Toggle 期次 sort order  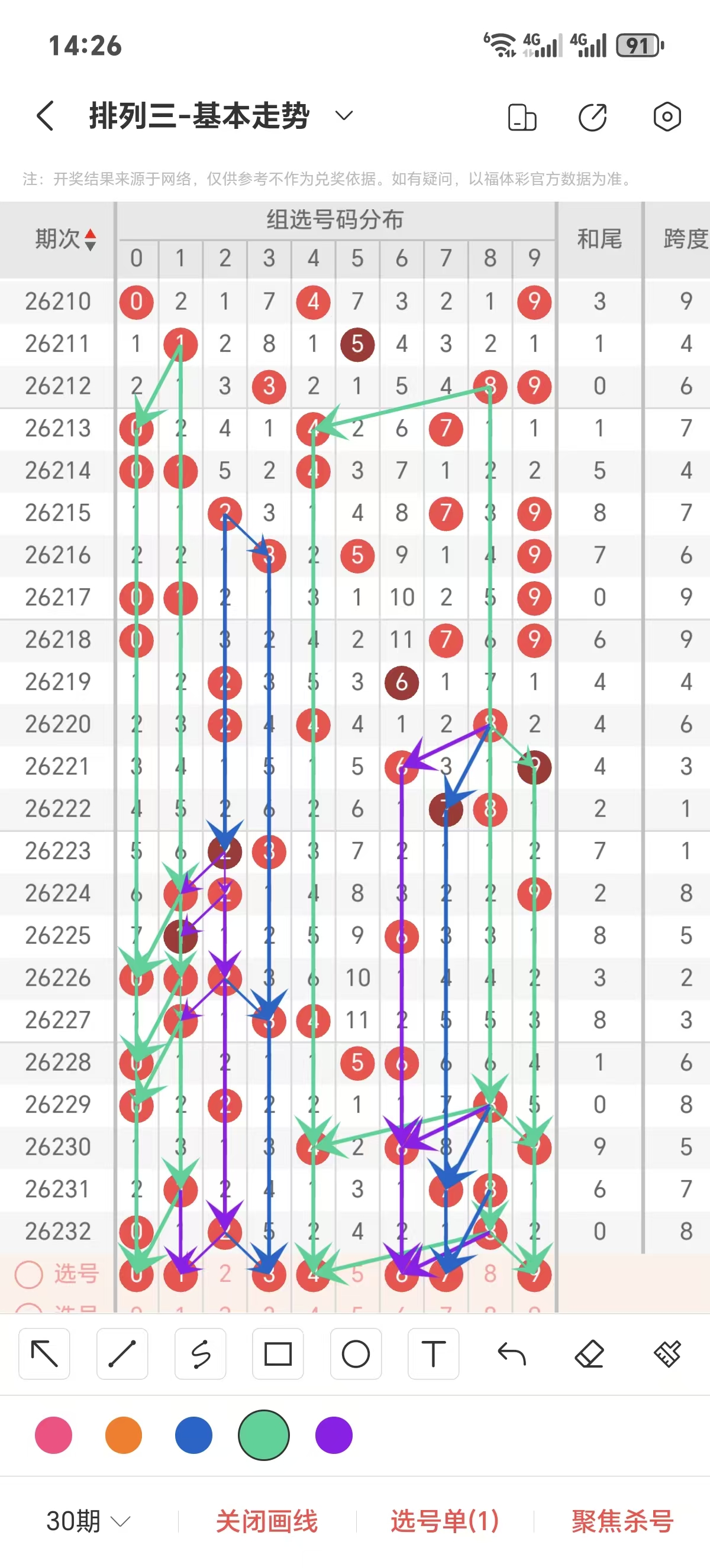66,239
